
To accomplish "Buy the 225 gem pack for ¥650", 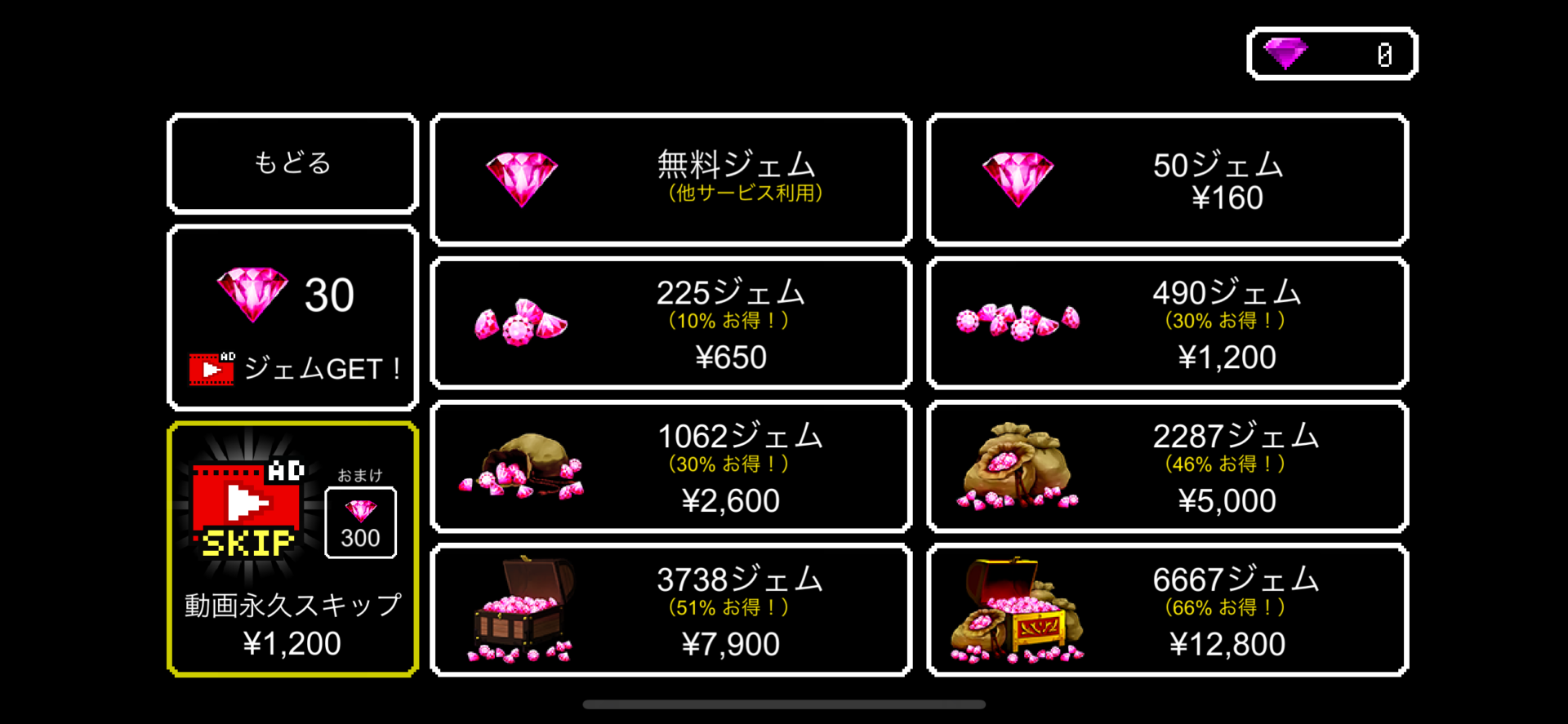I will pos(670,323).
